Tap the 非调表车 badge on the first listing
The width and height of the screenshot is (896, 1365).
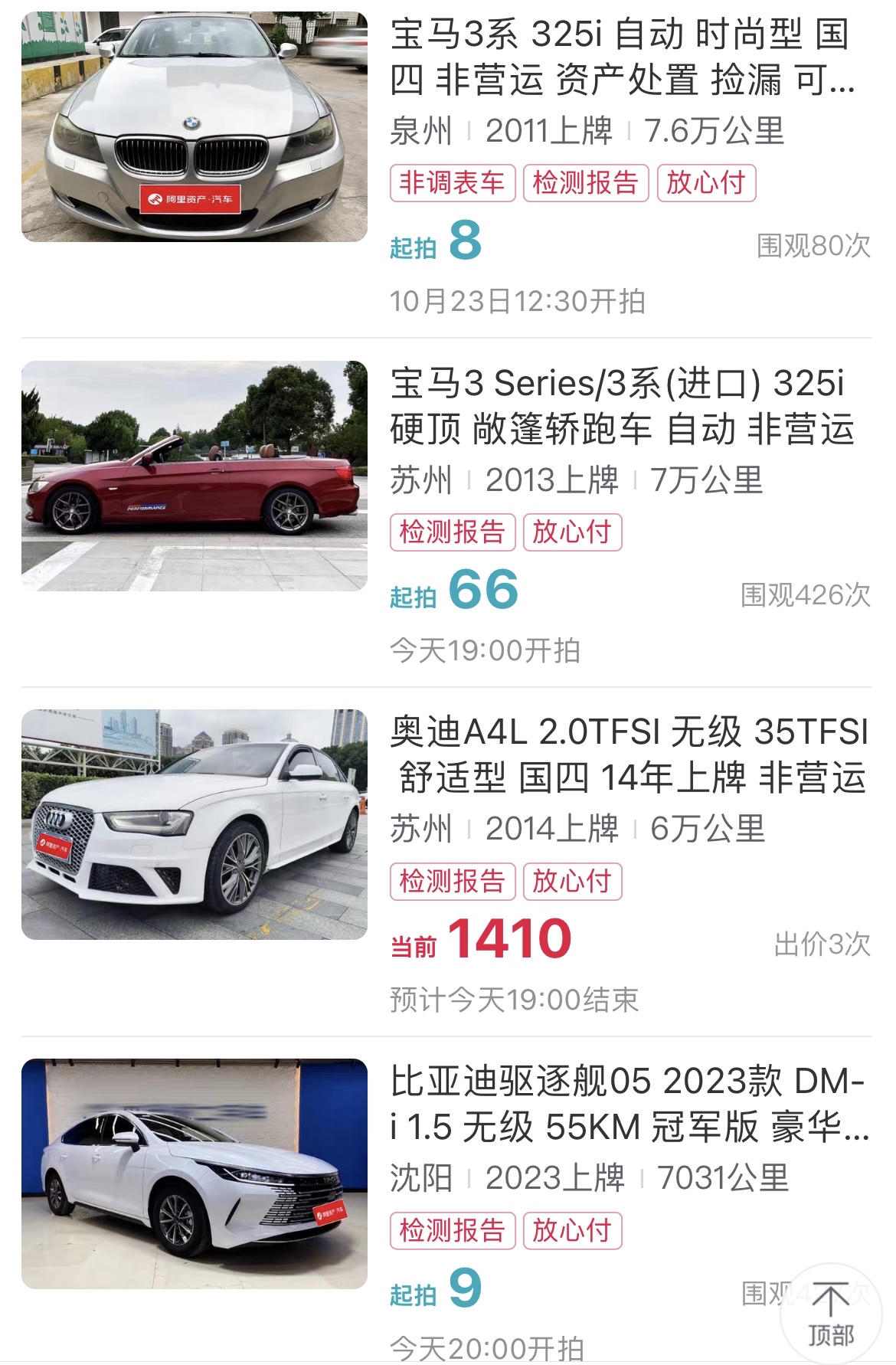[x=453, y=182]
